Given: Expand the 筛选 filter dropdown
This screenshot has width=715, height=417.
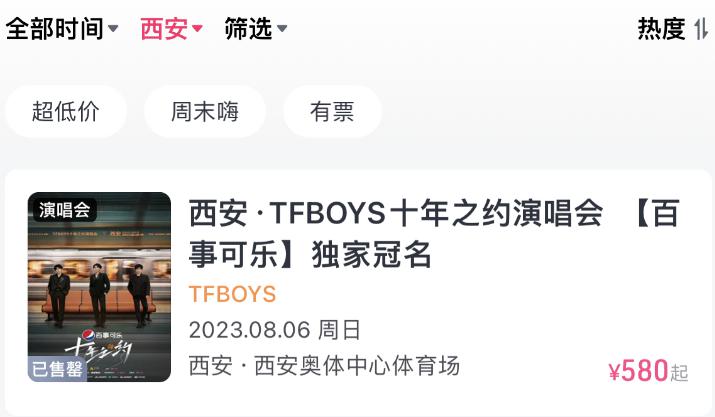Looking at the screenshot, I should [x=256, y=29].
